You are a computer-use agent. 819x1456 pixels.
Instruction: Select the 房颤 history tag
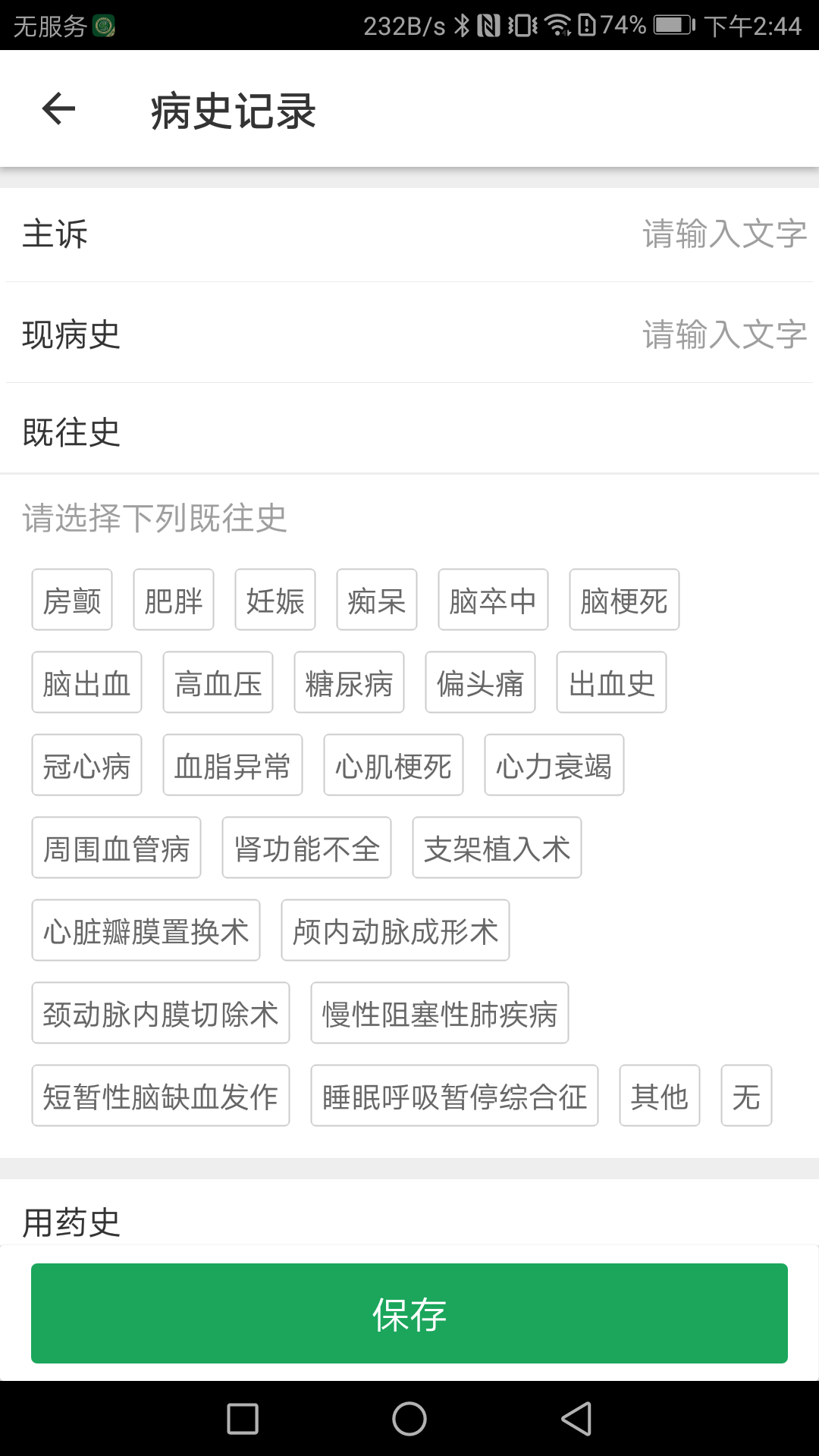(x=72, y=599)
